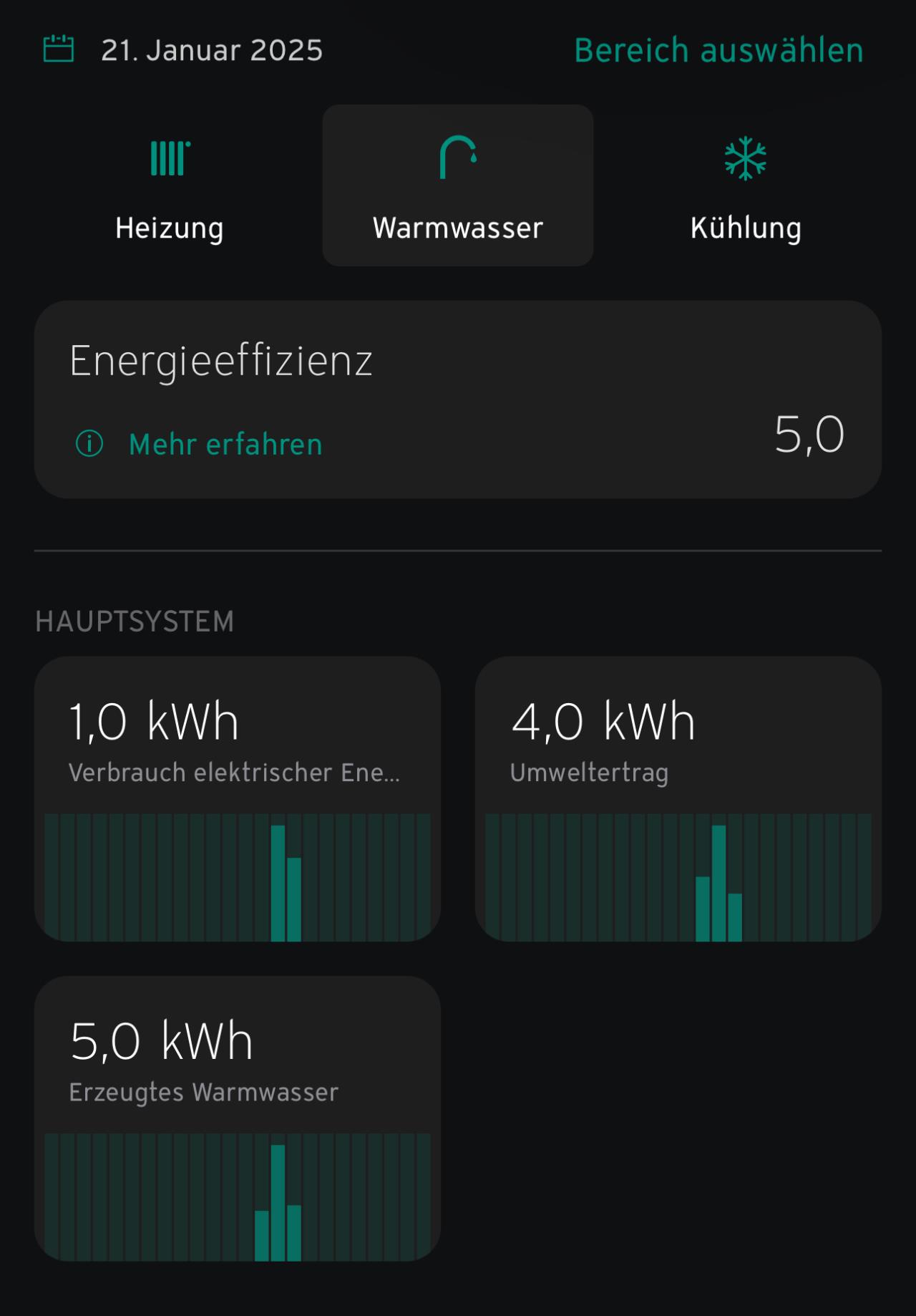Open the Verbrauch elektrischer Energie card

(238, 798)
